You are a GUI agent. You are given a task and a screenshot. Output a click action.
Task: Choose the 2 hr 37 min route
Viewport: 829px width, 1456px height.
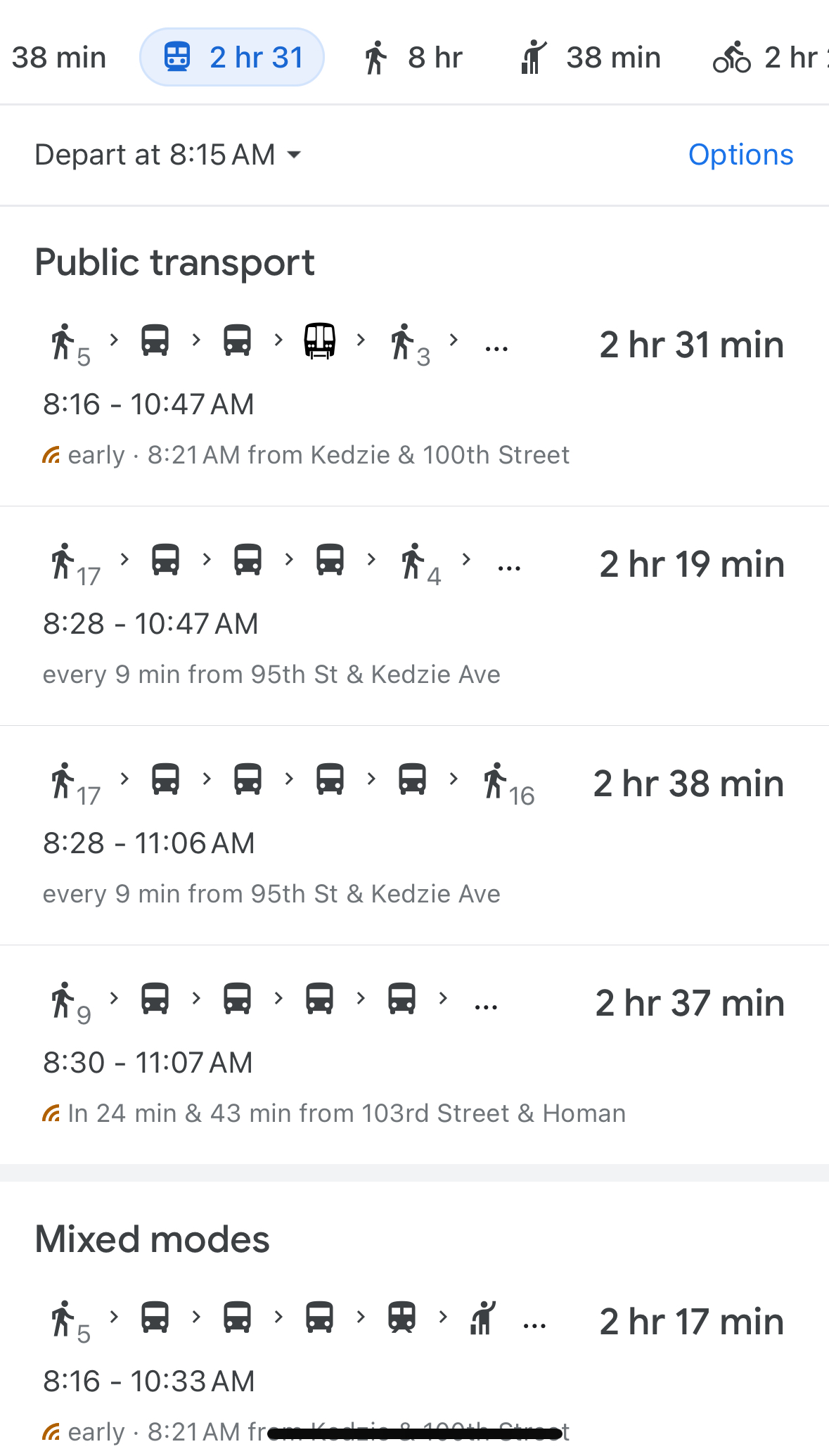(x=414, y=1055)
